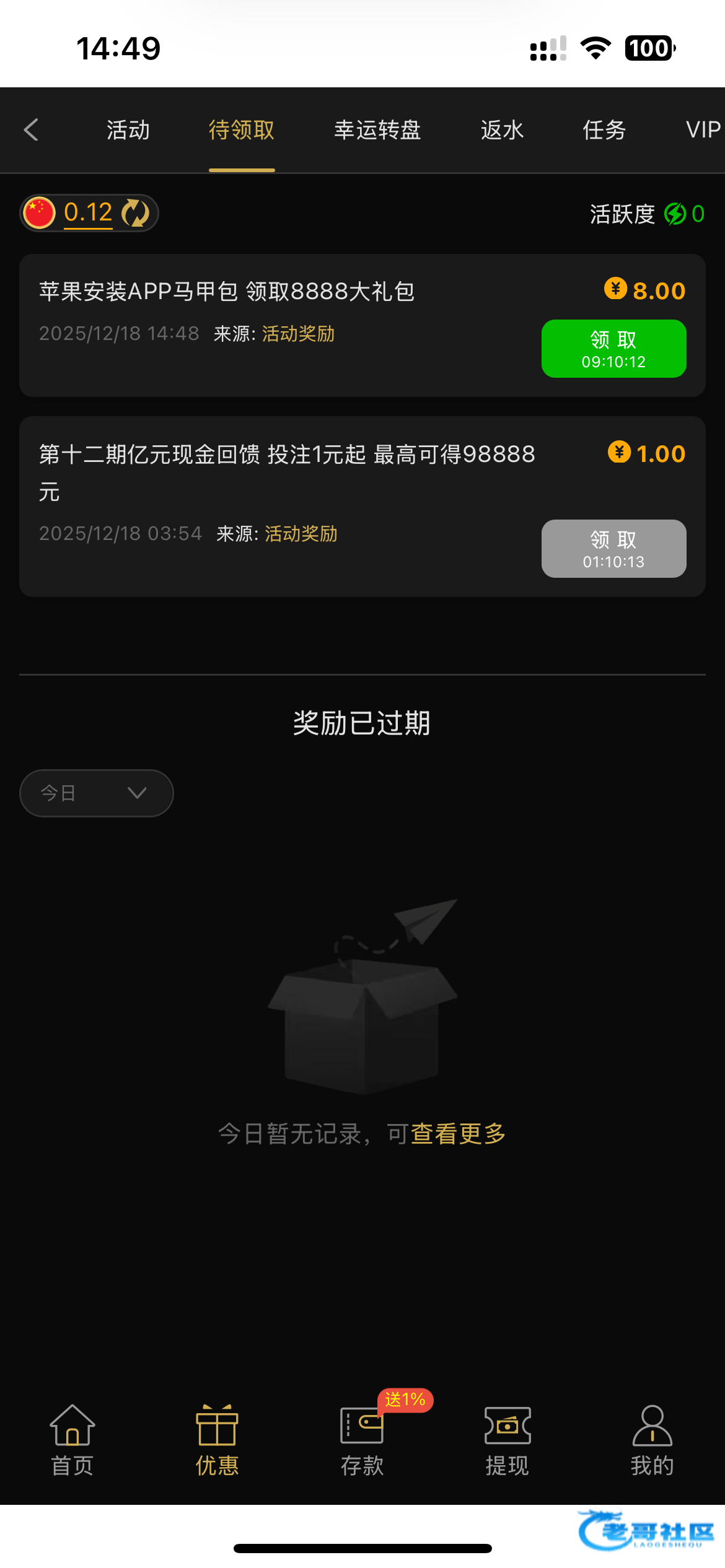Open the 查看更多 link
The image size is (725, 1568).
[x=459, y=1134]
